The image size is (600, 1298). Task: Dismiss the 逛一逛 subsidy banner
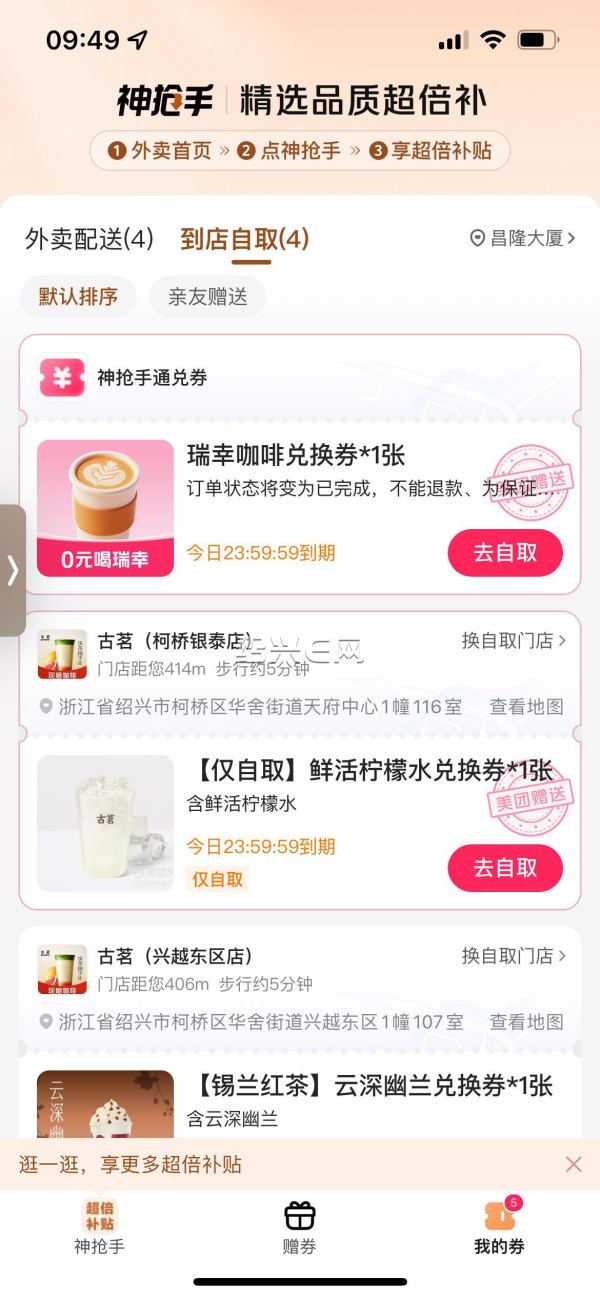tap(573, 1164)
